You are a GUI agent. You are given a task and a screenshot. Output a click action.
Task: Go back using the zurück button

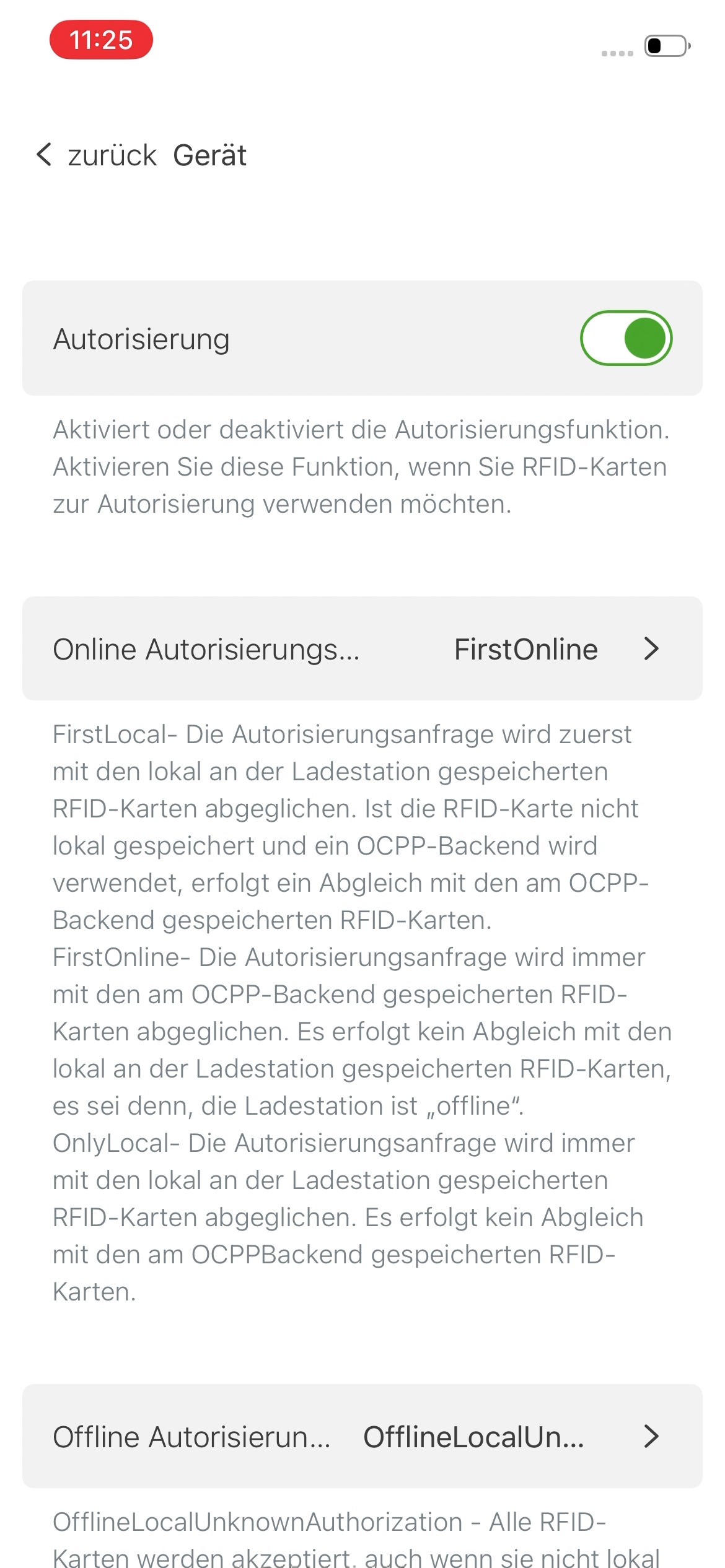pyautogui.click(x=97, y=155)
